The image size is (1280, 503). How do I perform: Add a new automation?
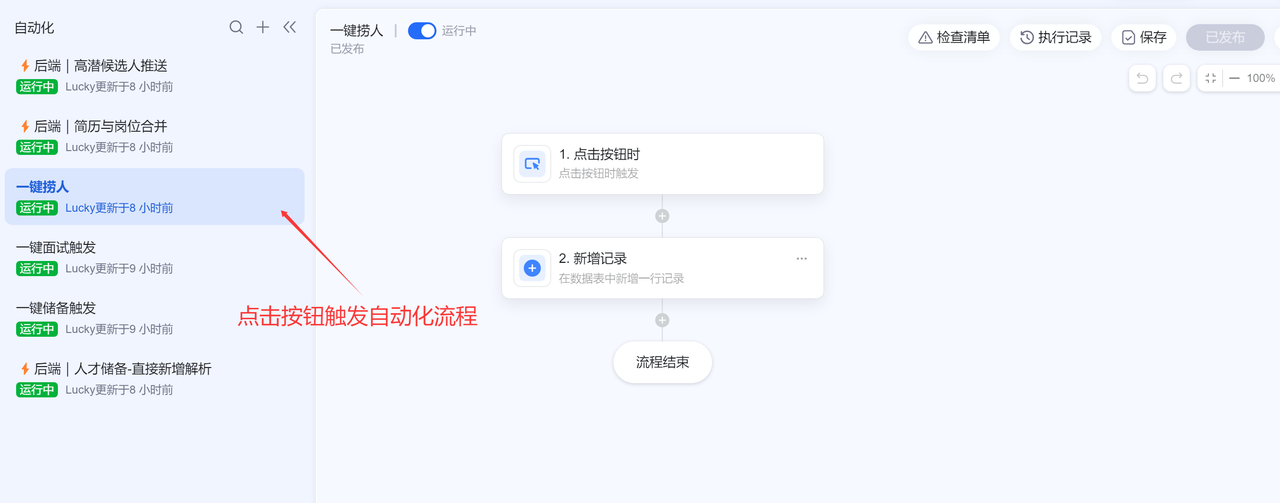[263, 27]
